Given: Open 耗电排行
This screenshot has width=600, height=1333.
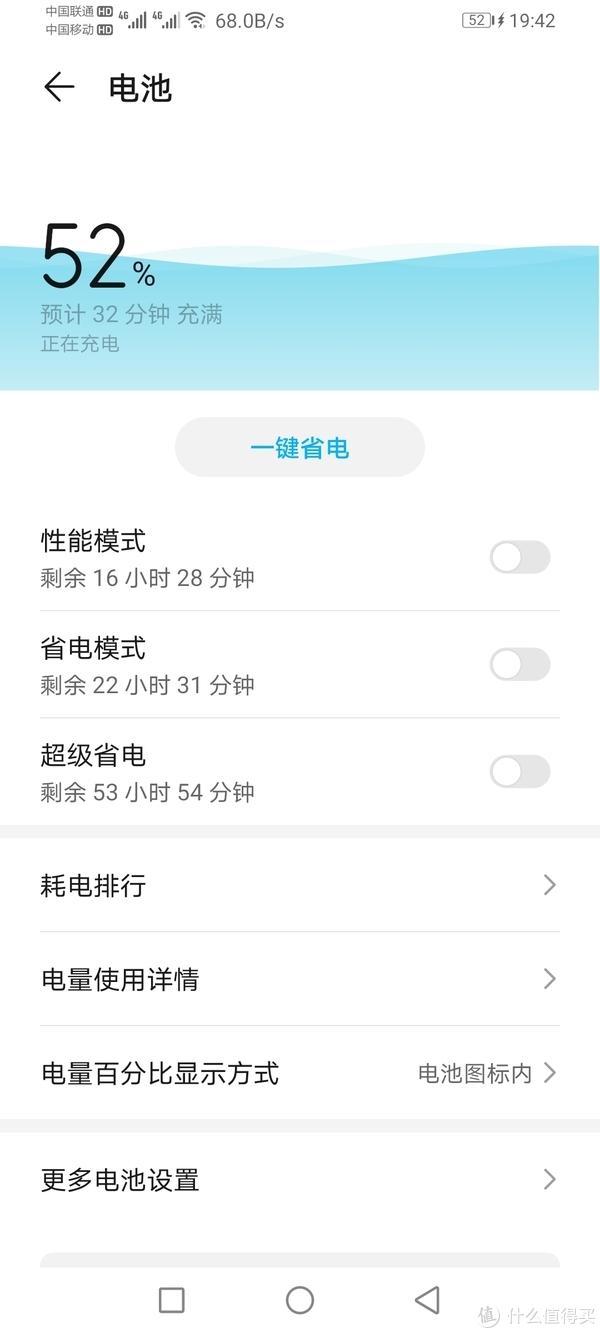Looking at the screenshot, I should point(300,885).
